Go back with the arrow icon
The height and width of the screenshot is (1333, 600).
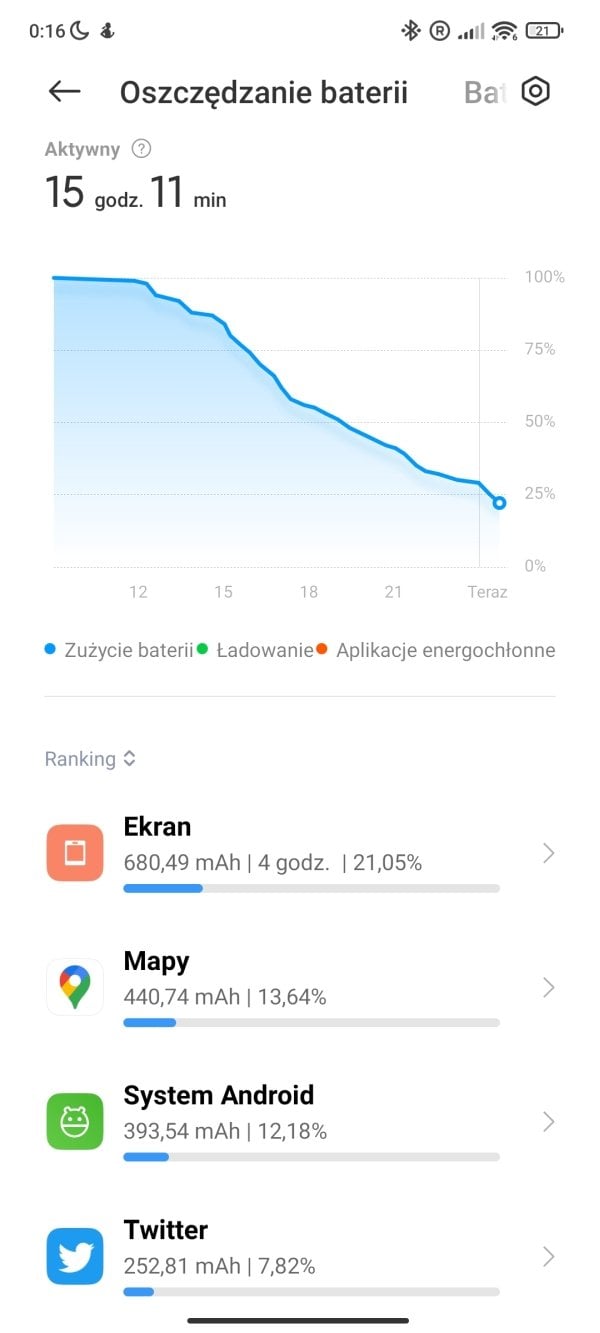[64, 92]
